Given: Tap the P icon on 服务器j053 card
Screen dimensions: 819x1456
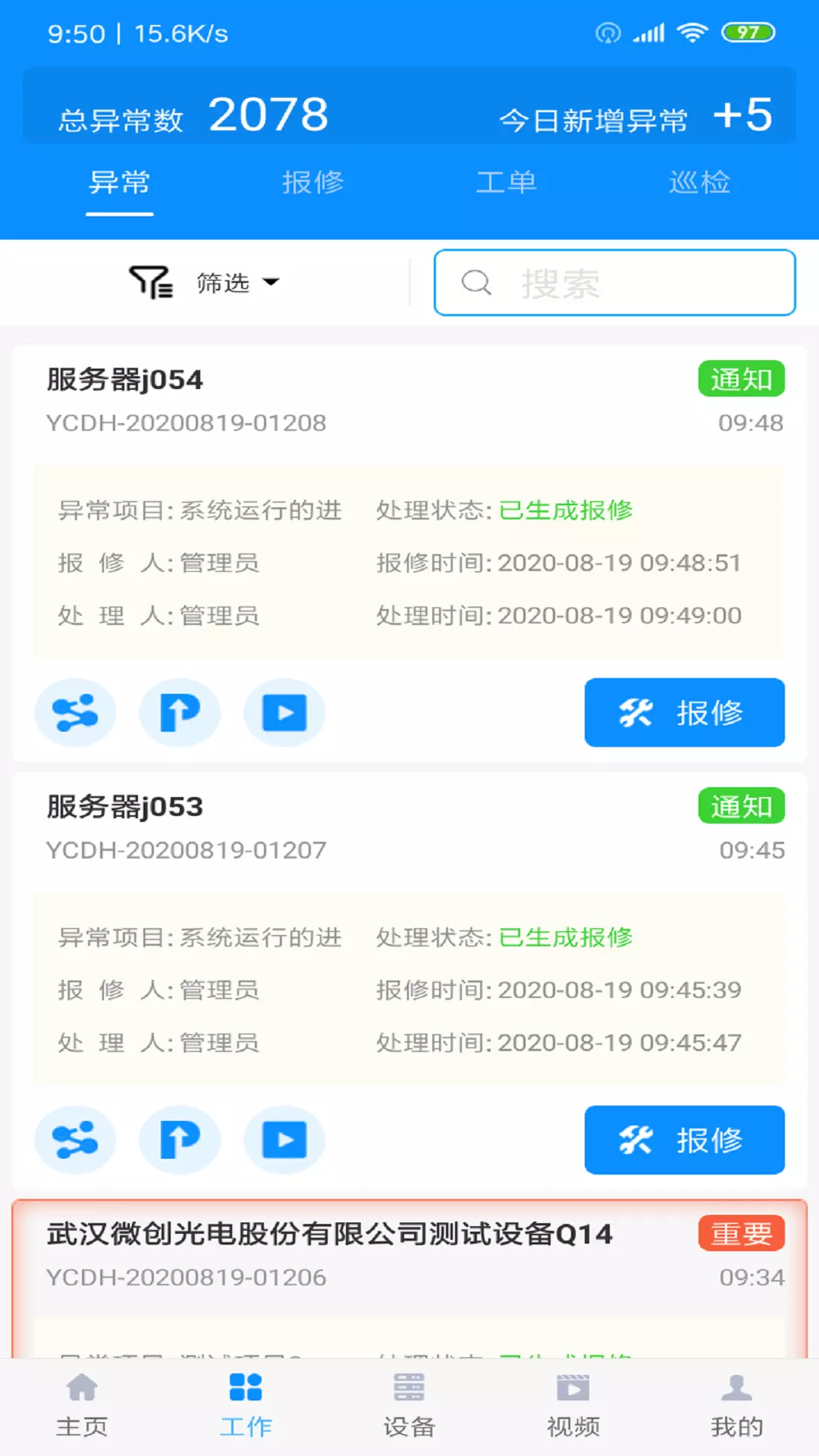Looking at the screenshot, I should click(x=180, y=1140).
